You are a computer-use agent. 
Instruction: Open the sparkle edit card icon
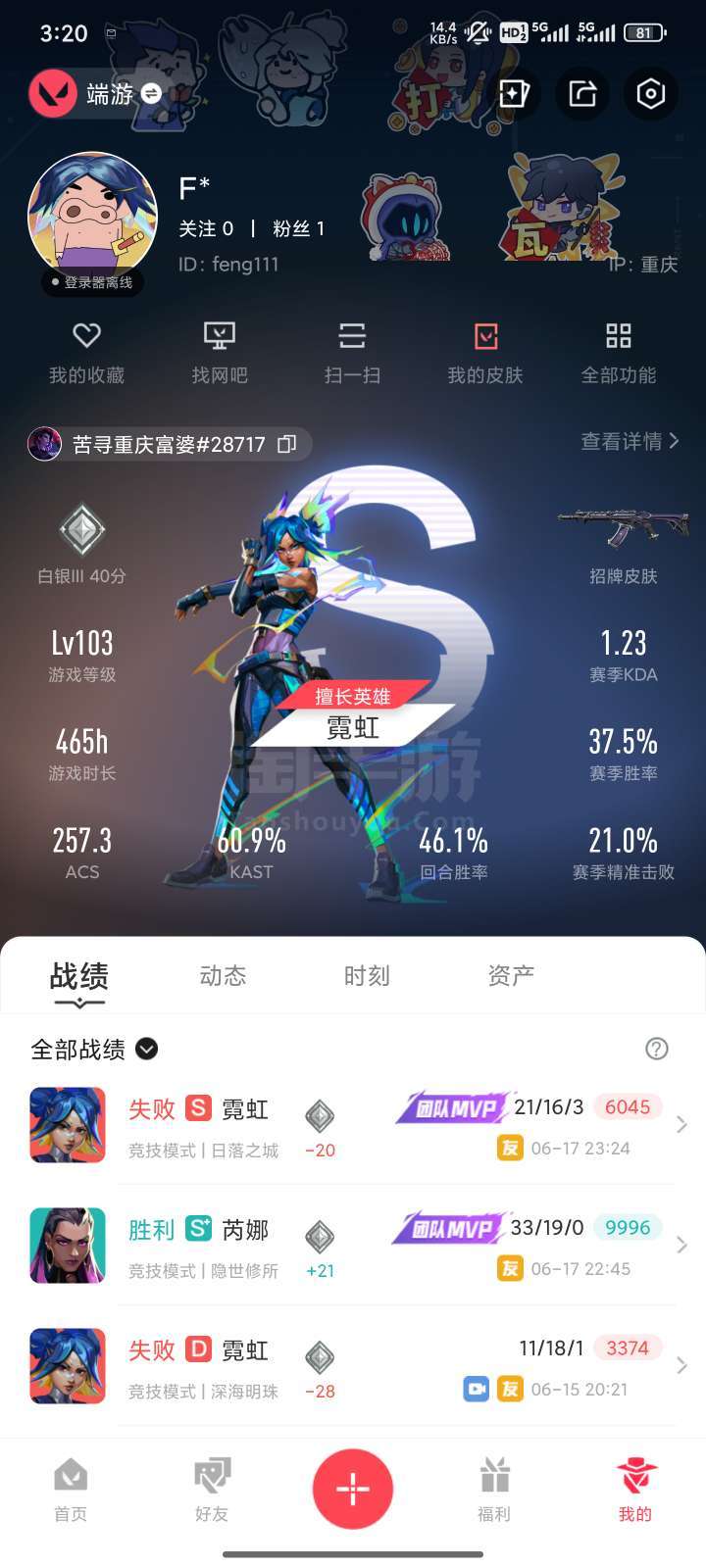pos(514,94)
